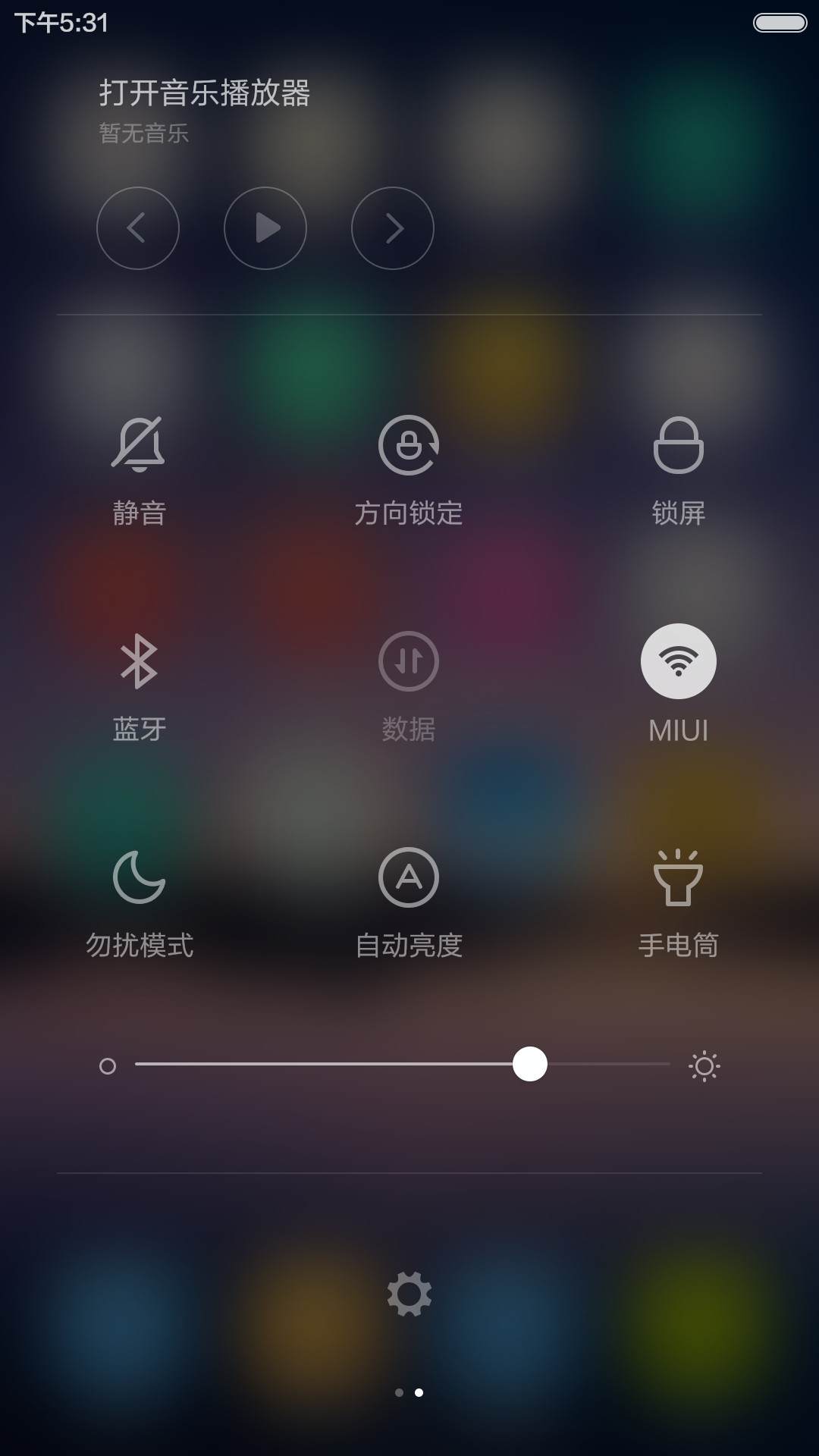Screen dimensions: 819x1456
Task: Go to the first page indicator dot
Action: click(x=399, y=1392)
